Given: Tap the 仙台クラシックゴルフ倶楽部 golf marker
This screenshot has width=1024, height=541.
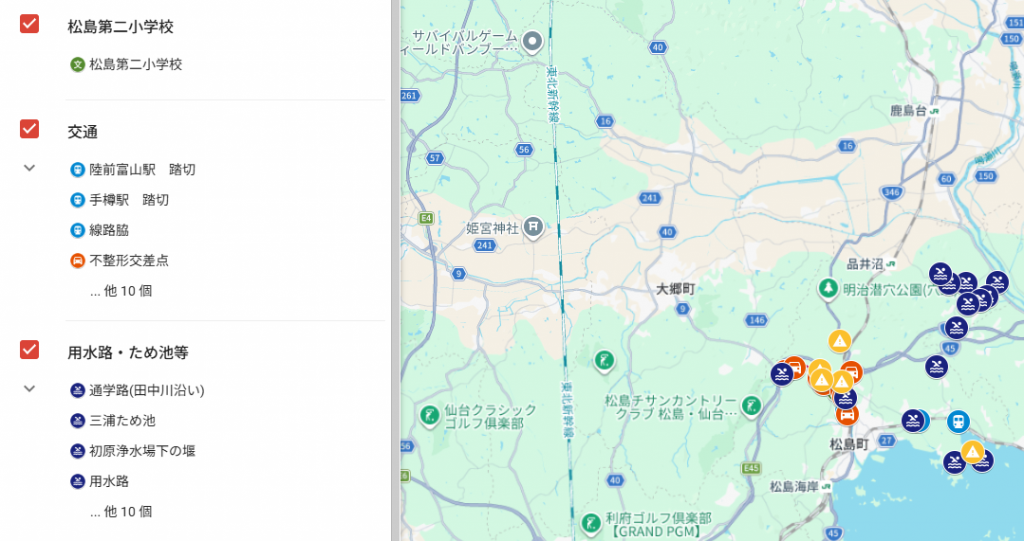Looking at the screenshot, I should (428, 412).
